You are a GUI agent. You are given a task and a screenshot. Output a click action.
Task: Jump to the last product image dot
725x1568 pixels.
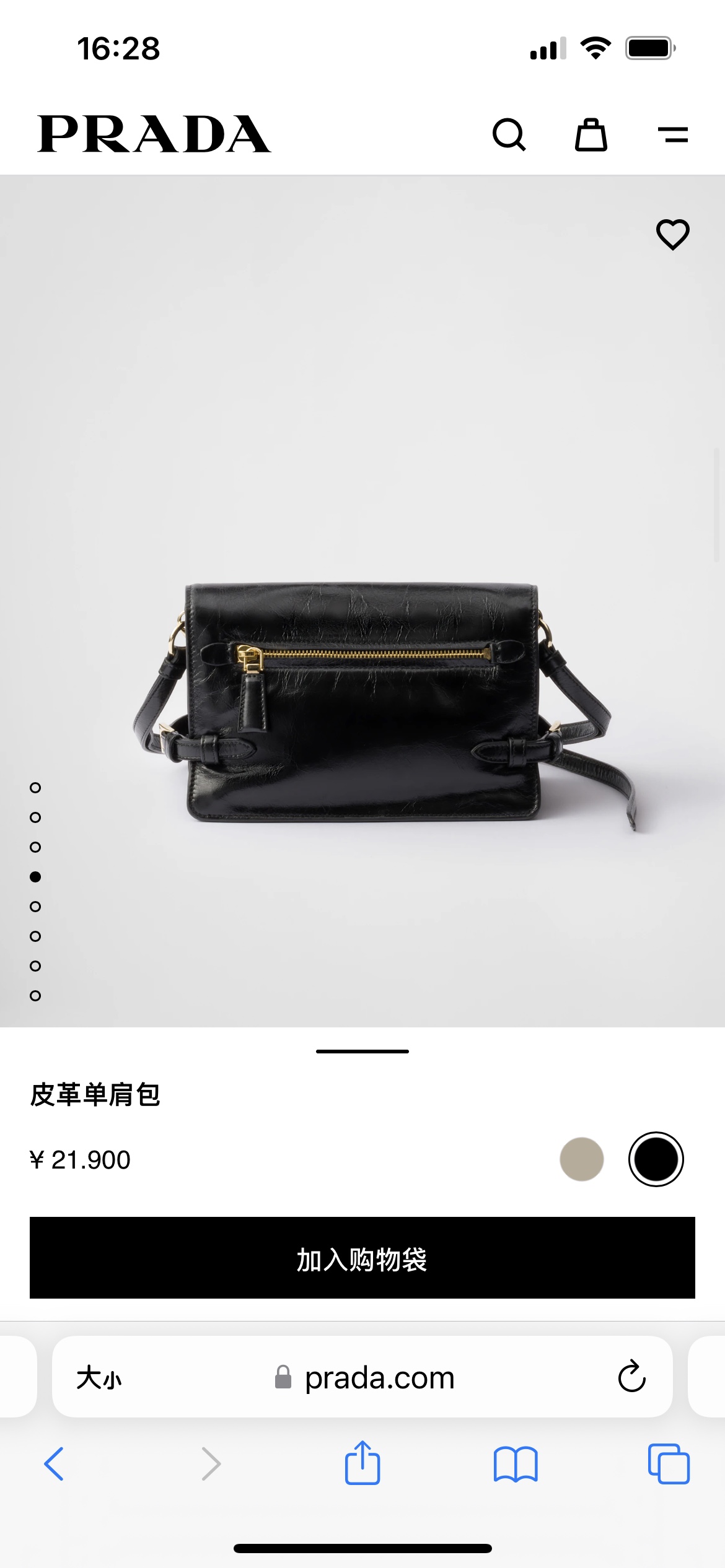pos(35,996)
